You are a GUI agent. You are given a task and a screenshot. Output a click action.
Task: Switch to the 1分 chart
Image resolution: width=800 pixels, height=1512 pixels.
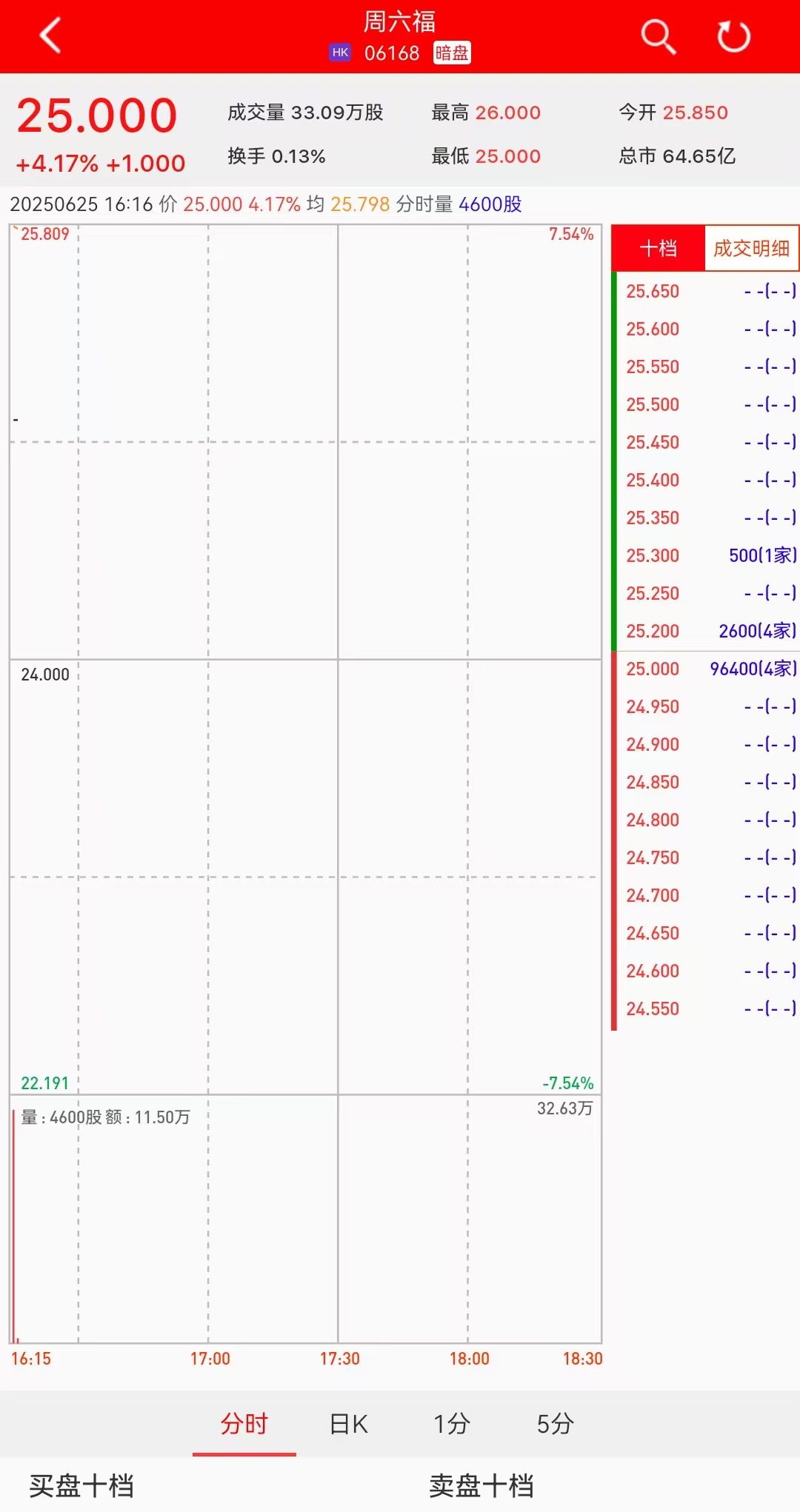coord(451,1423)
